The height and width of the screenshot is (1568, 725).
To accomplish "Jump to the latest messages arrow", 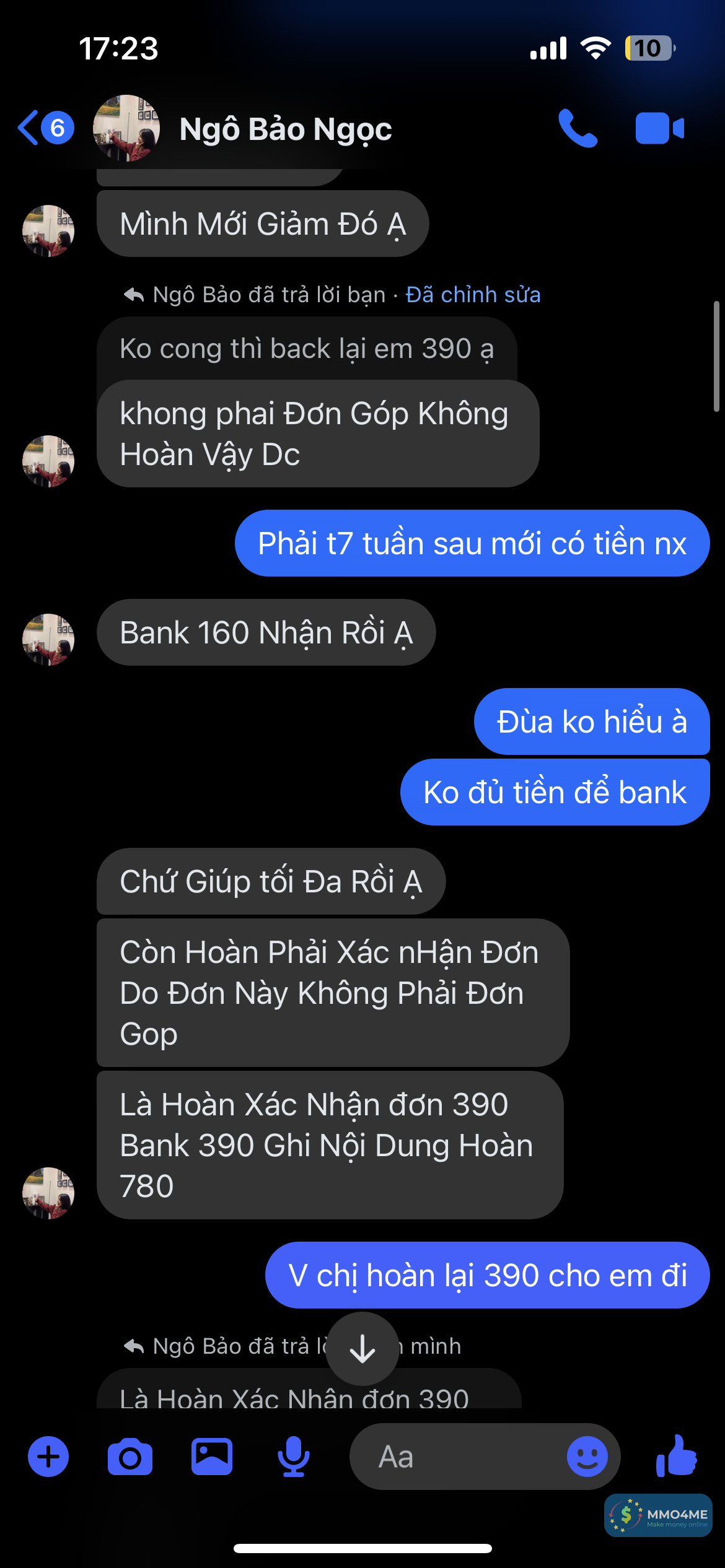I will coord(362,1349).
